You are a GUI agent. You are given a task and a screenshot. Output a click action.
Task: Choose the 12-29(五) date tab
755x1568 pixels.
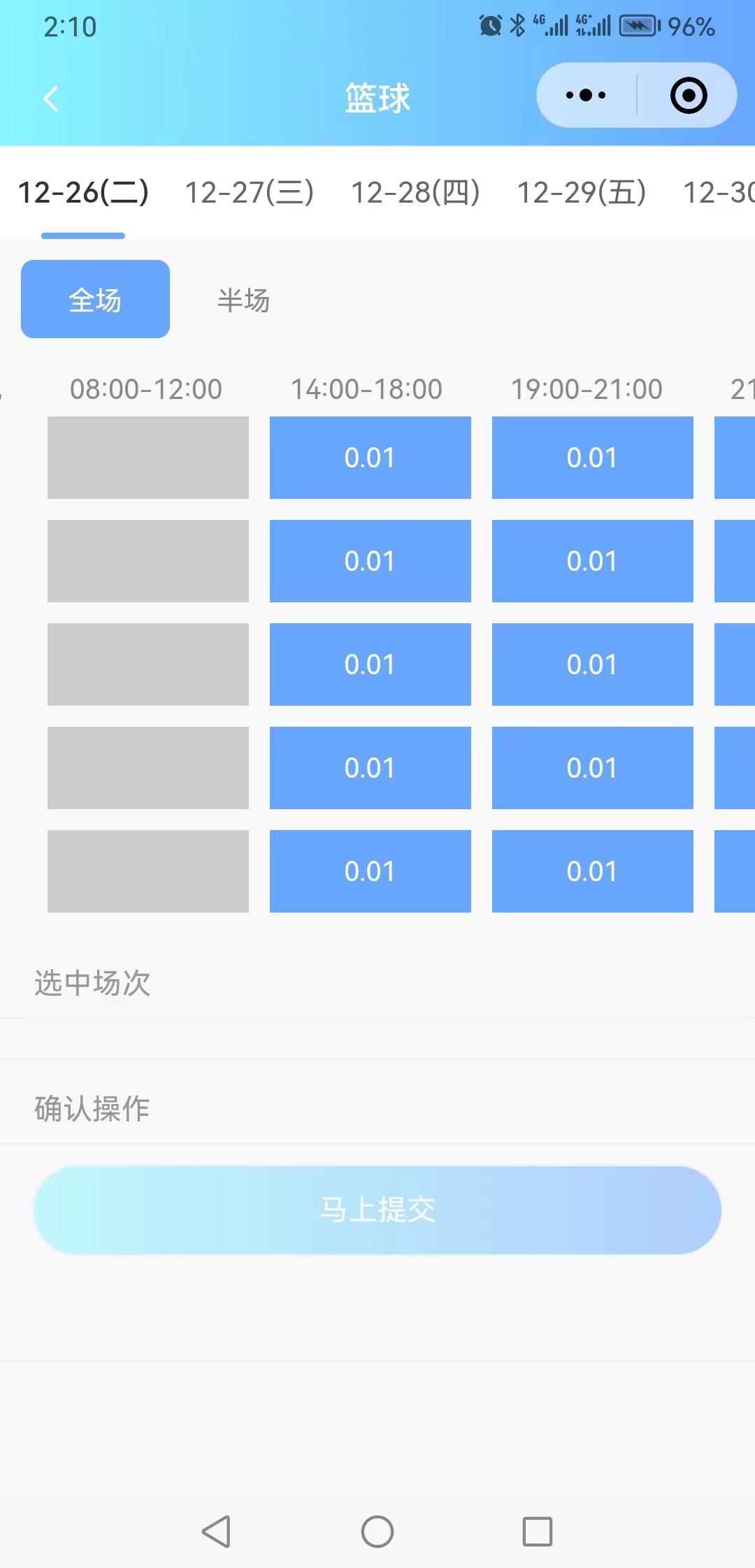click(581, 192)
